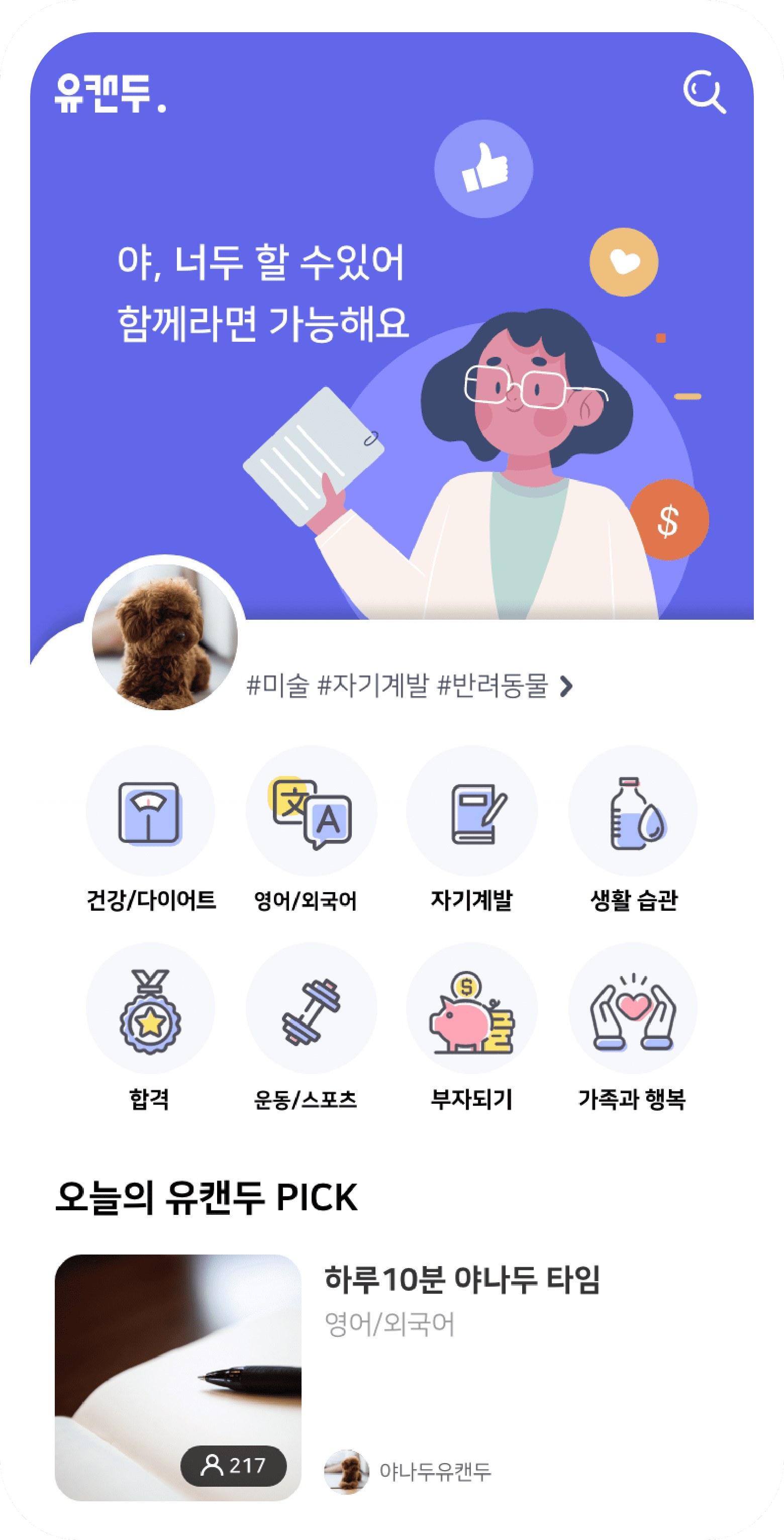The height and width of the screenshot is (1540, 784).
Task: Choose the 생활 습관 category
Action: 633,812
